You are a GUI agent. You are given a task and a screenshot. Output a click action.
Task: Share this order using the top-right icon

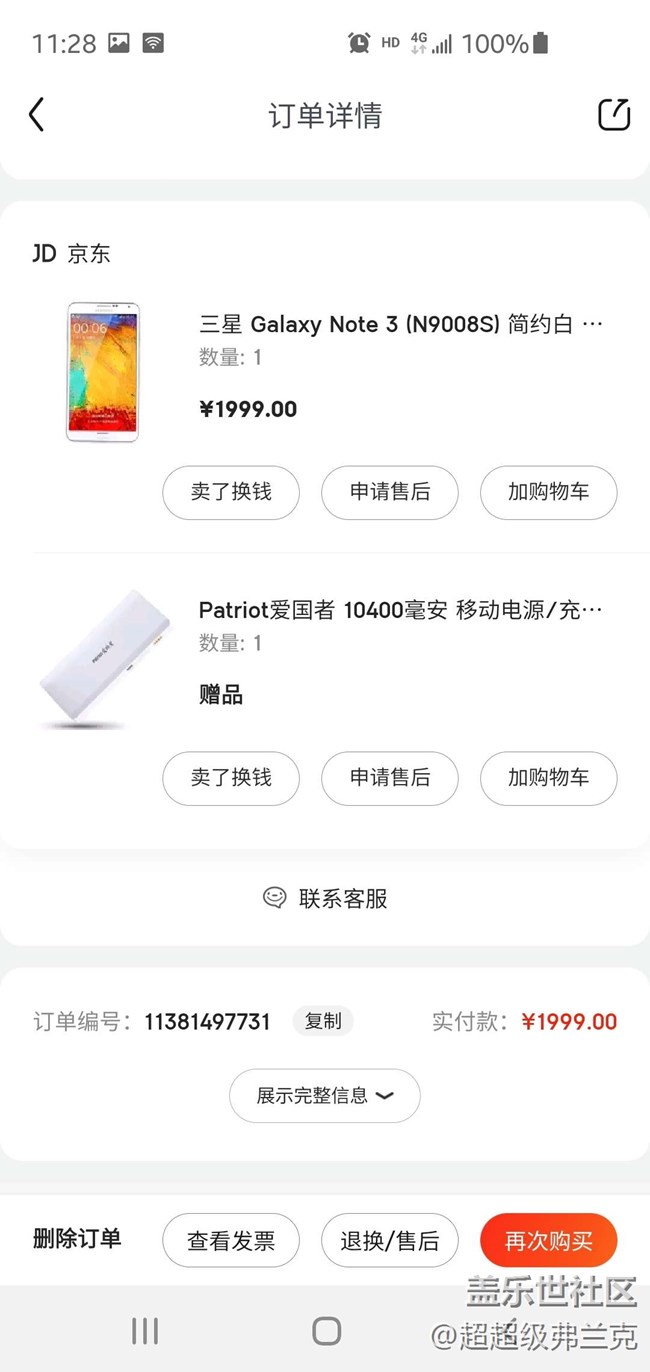click(x=614, y=115)
